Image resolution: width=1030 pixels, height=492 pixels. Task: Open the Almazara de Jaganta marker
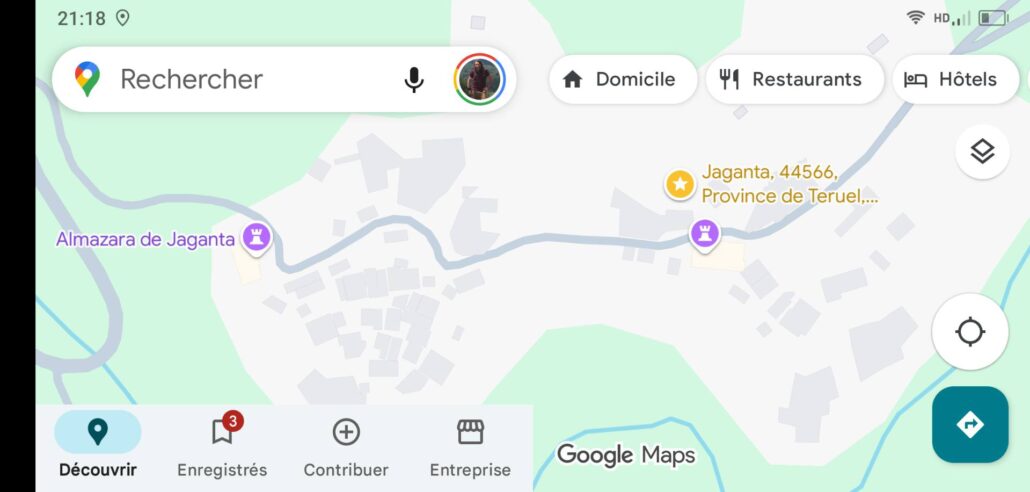point(258,238)
